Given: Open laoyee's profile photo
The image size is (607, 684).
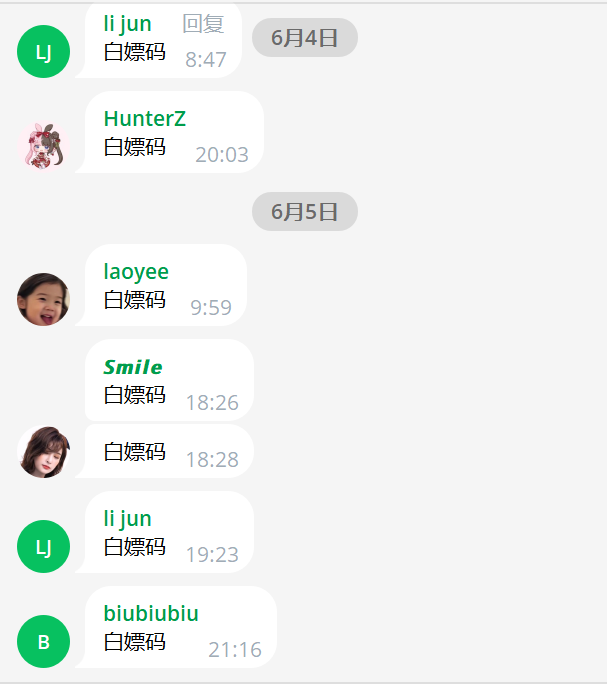Looking at the screenshot, I should click(x=43, y=299).
